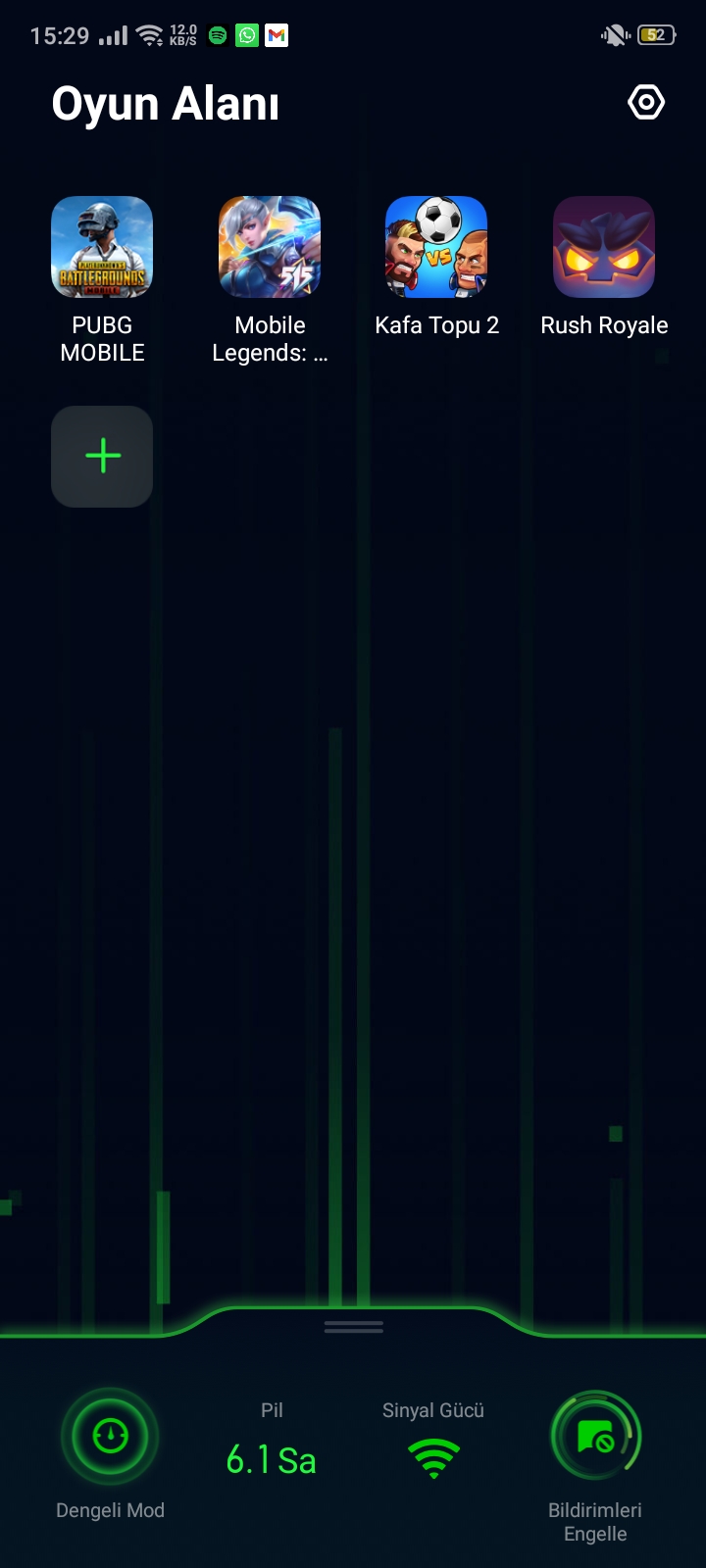Start Kafa Topu 2

(436, 247)
